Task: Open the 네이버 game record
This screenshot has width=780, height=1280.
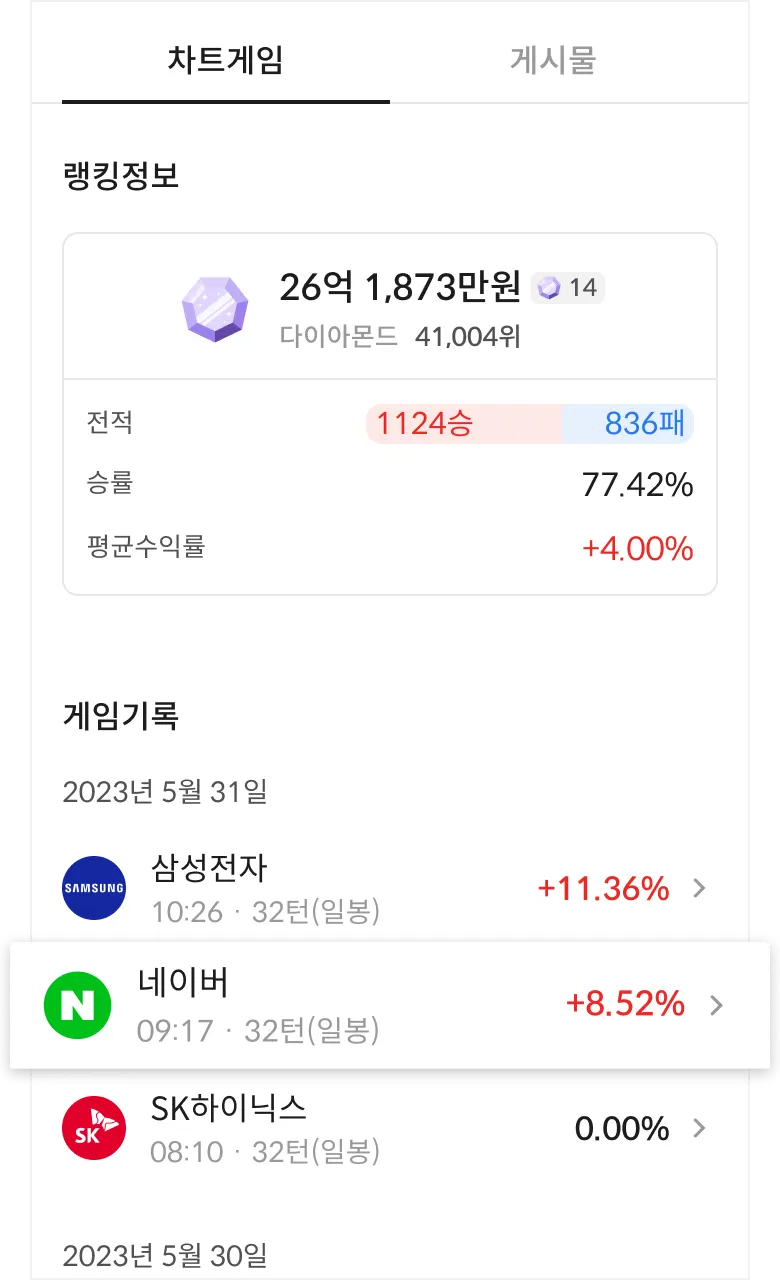Action: [x=390, y=1005]
